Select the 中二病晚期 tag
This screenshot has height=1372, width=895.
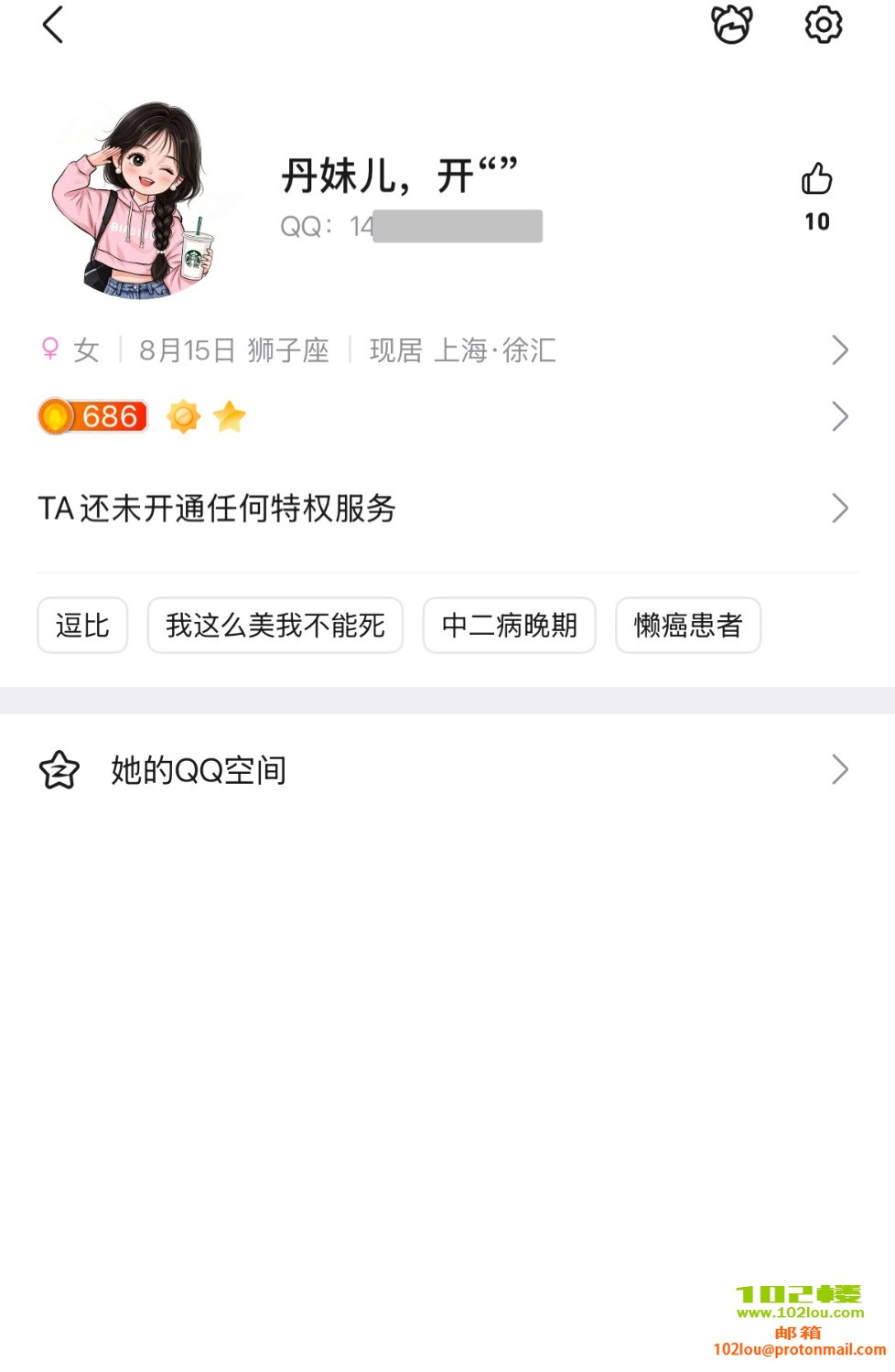[509, 626]
